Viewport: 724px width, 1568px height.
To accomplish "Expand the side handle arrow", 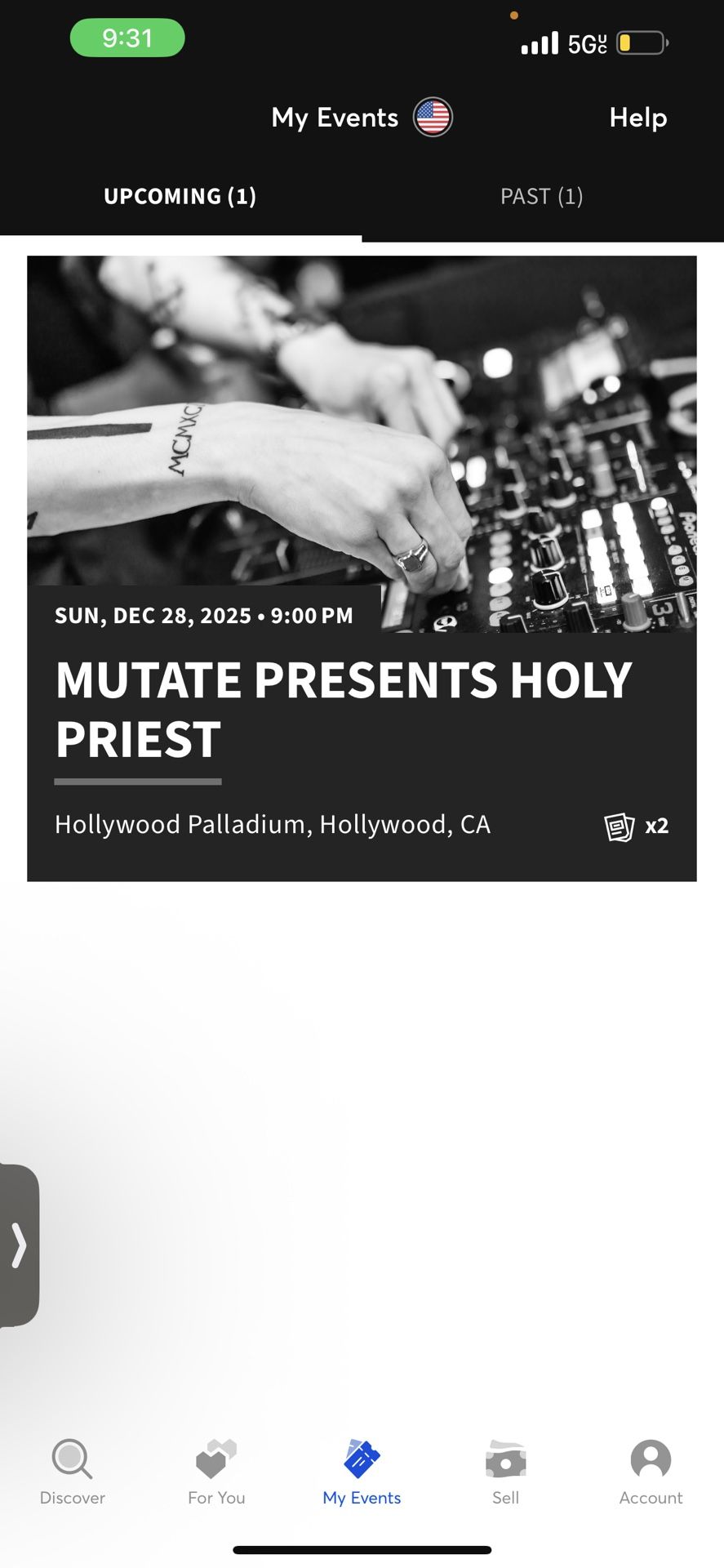I will click(x=19, y=1245).
